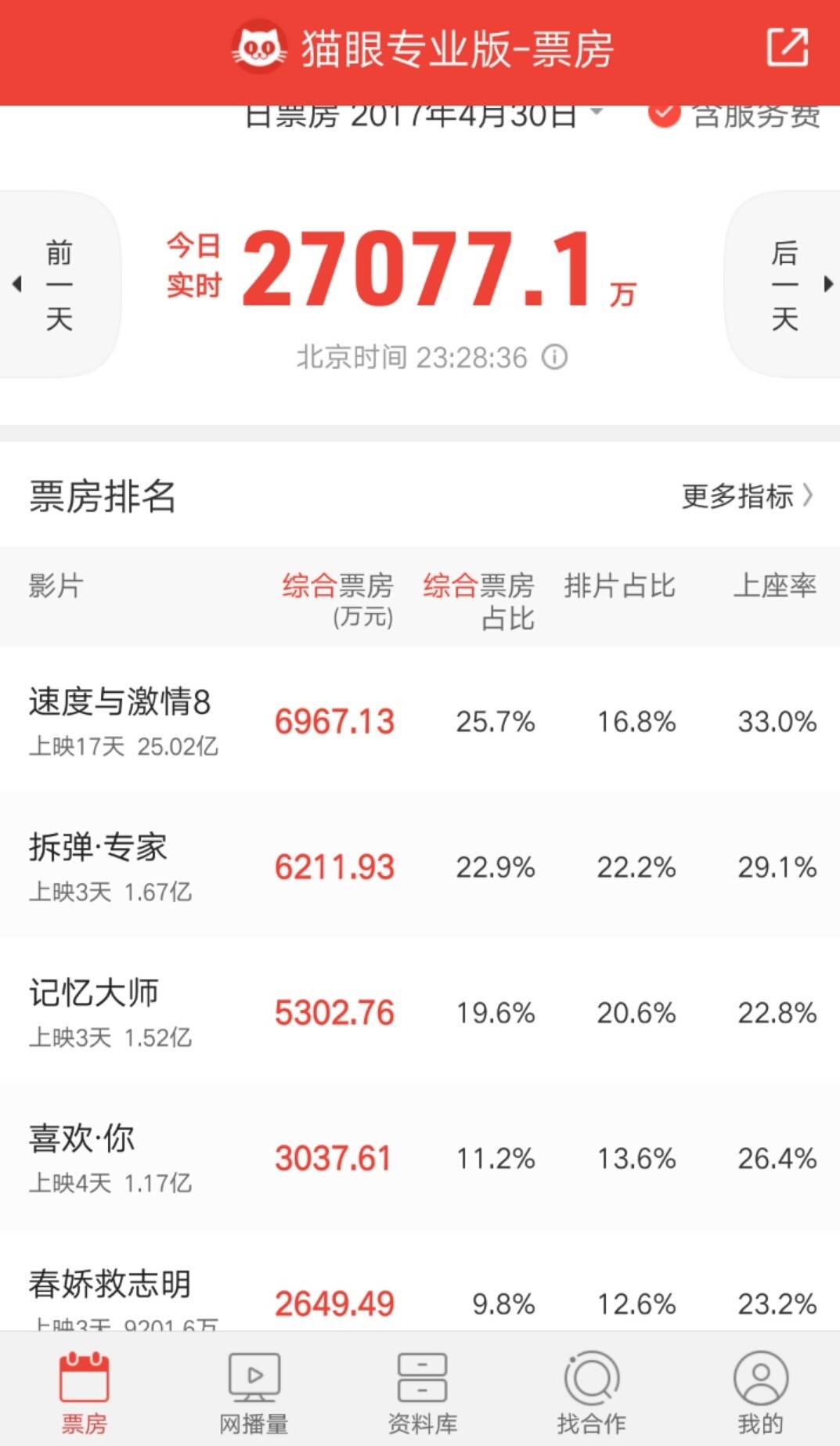This screenshot has height=1446, width=840.
Task: Tap the info icon beside 北京时间
Action: tap(555, 358)
